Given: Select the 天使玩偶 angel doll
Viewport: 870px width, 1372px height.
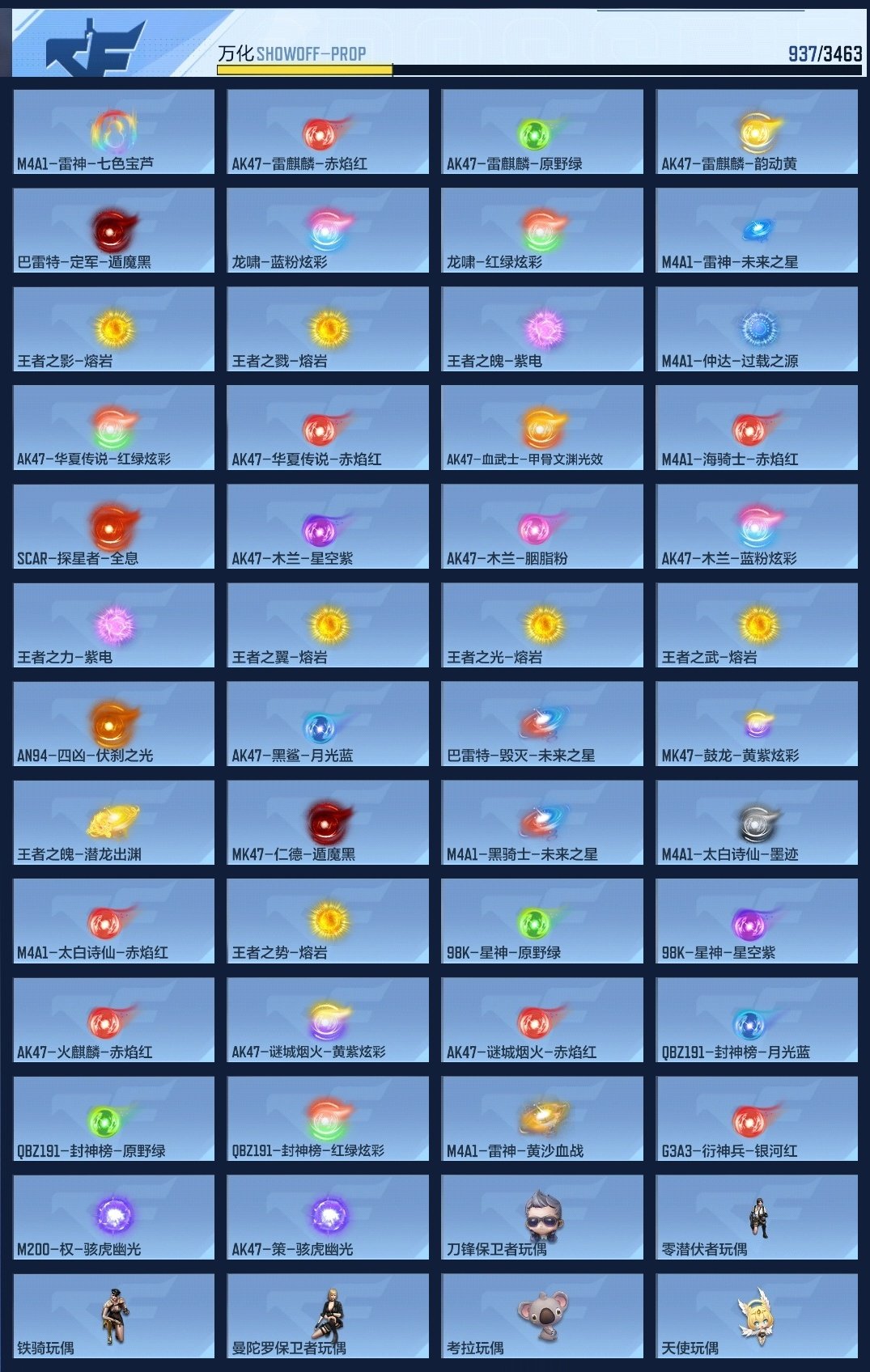Looking at the screenshot, I should click(757, 1315).
